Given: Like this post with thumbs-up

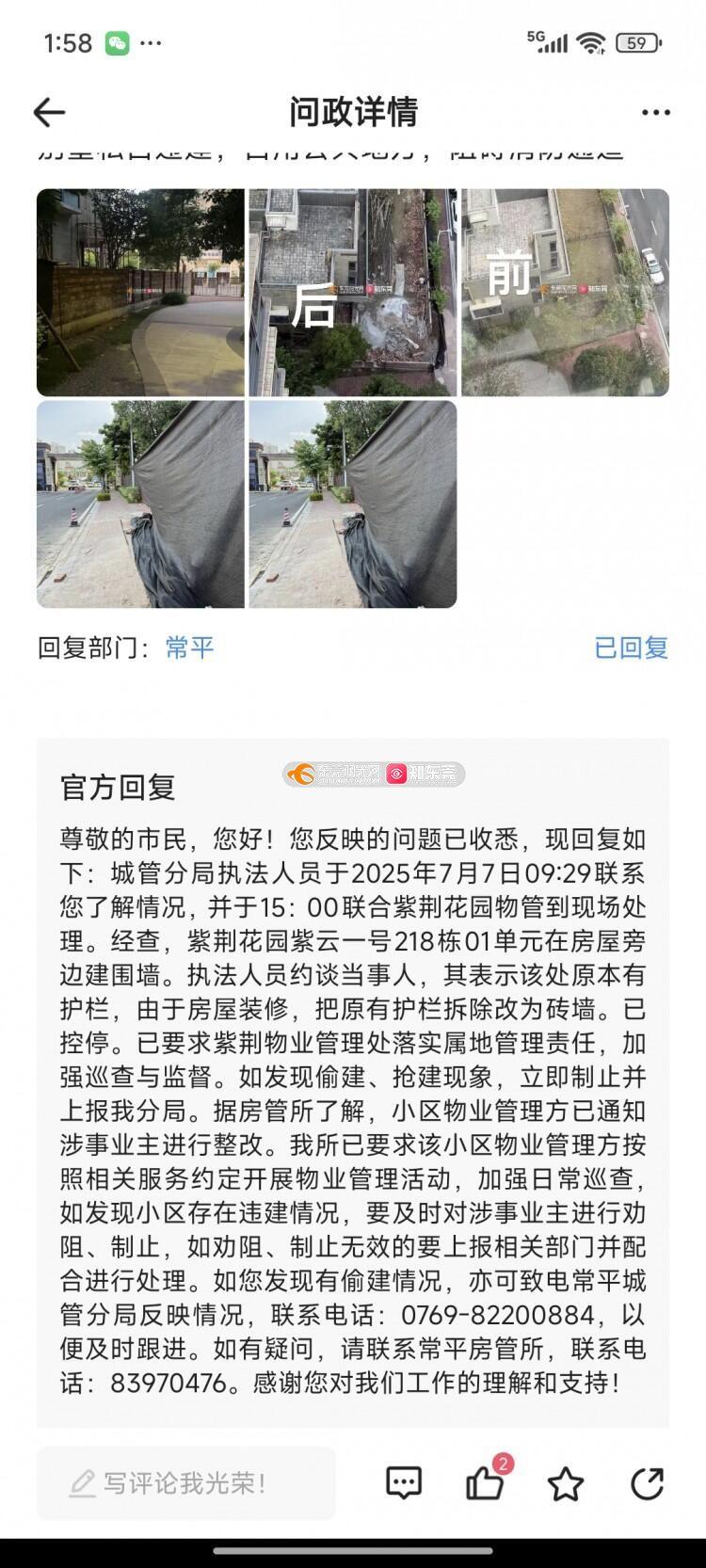Looking at the screenshot, I should point(486,1483).
